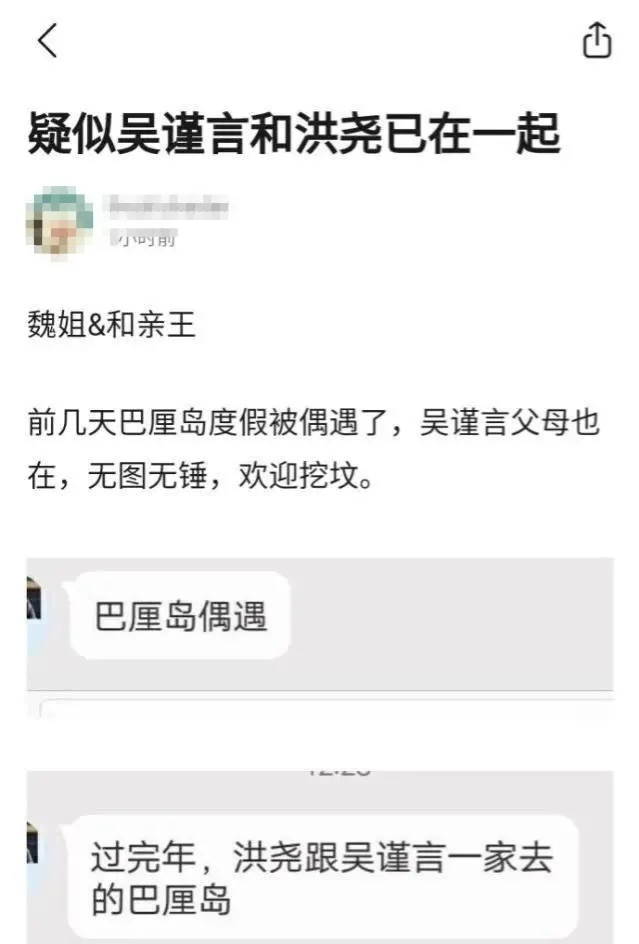
Task: Go back using the top-left arrow
Action: [x=47, y=40]
